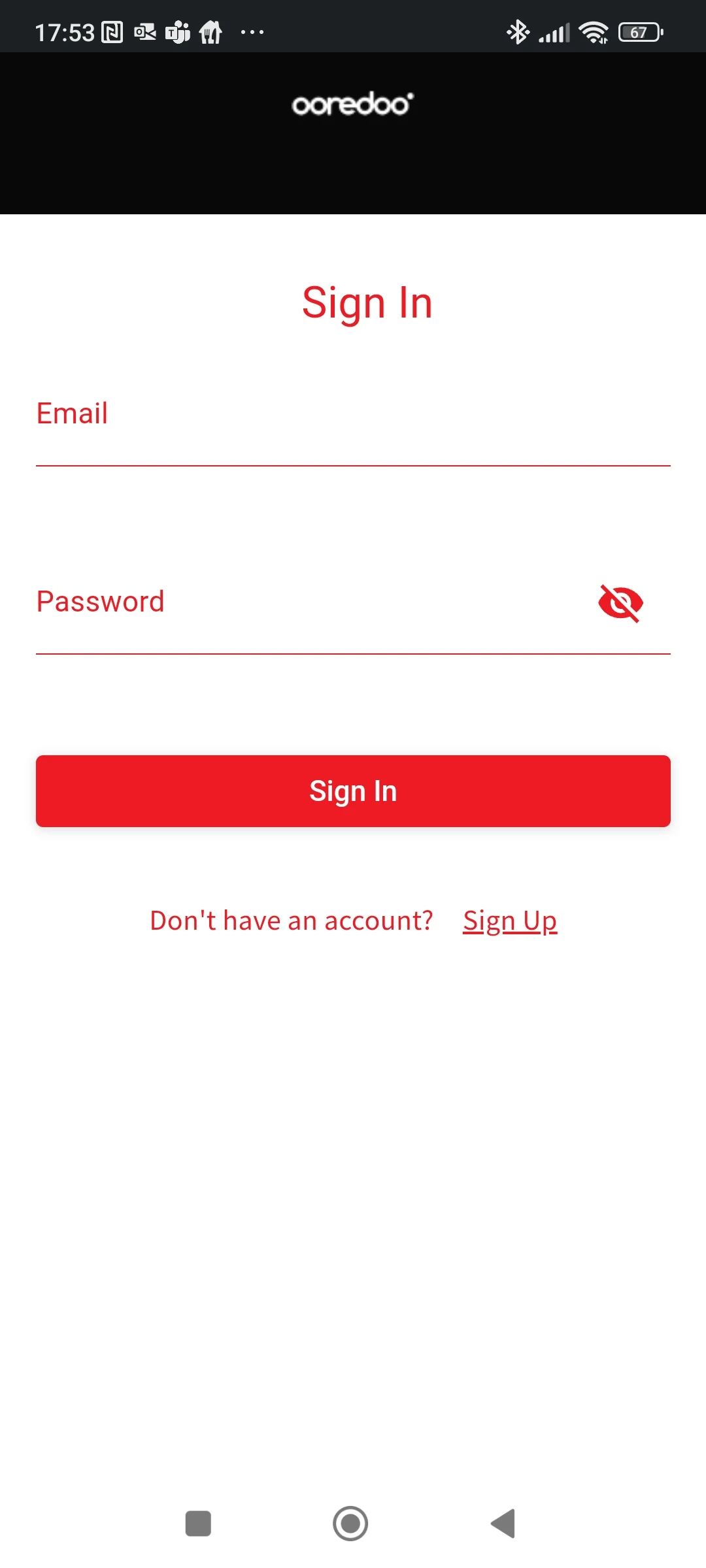Go to the home screen
The width and height of the screenshot is (706, 1568).
coord(350,1524)
